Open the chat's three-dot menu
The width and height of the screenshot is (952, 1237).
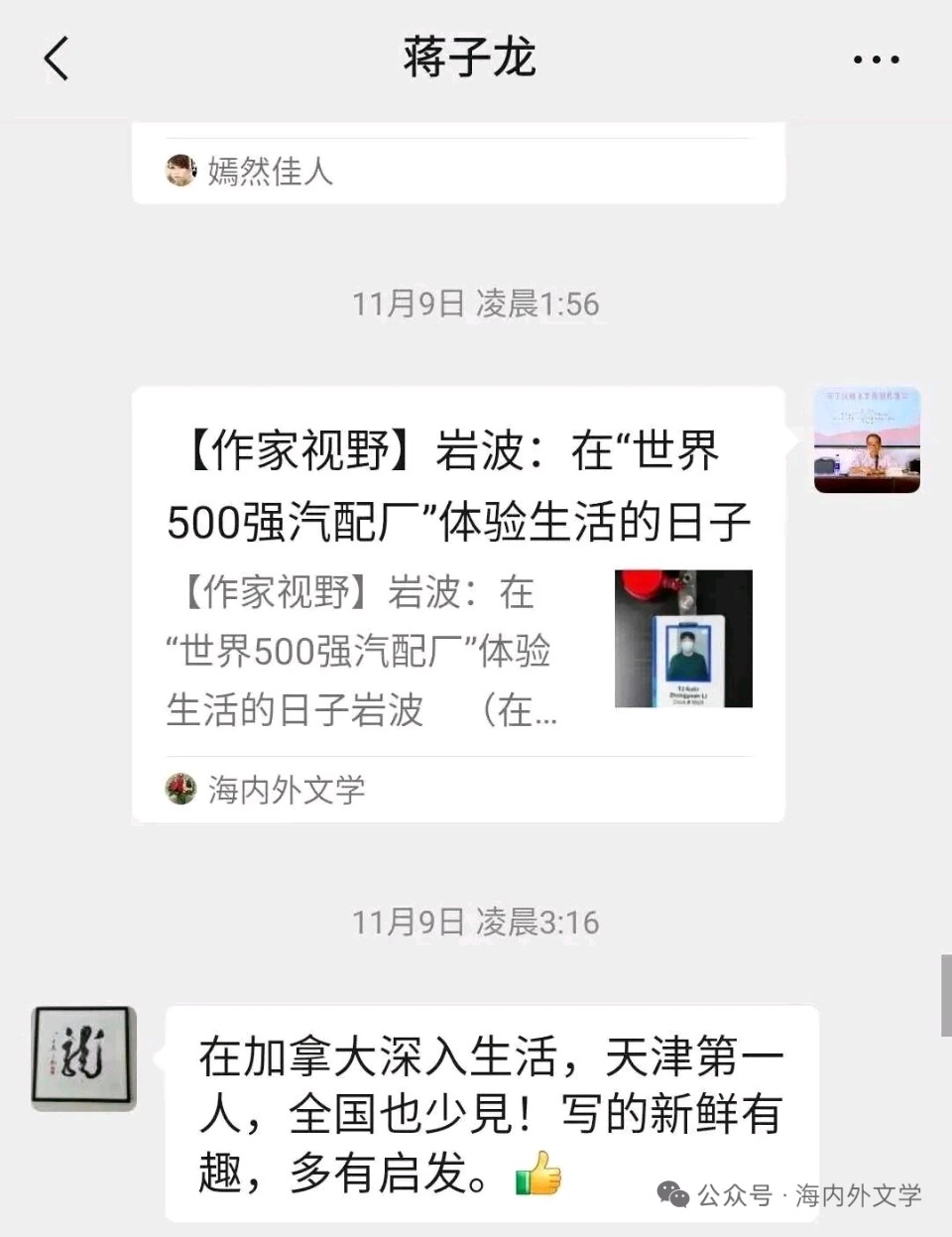pos(876,60)
